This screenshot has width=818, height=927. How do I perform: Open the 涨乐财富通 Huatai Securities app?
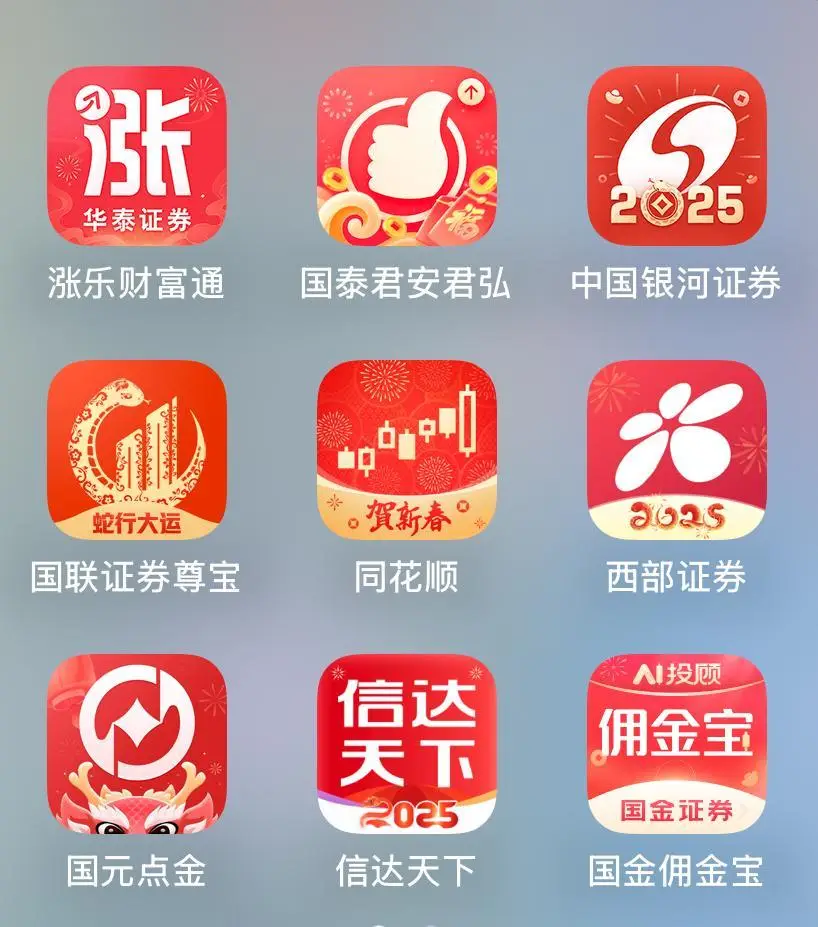pyautogui.click(x=137, y=158)
